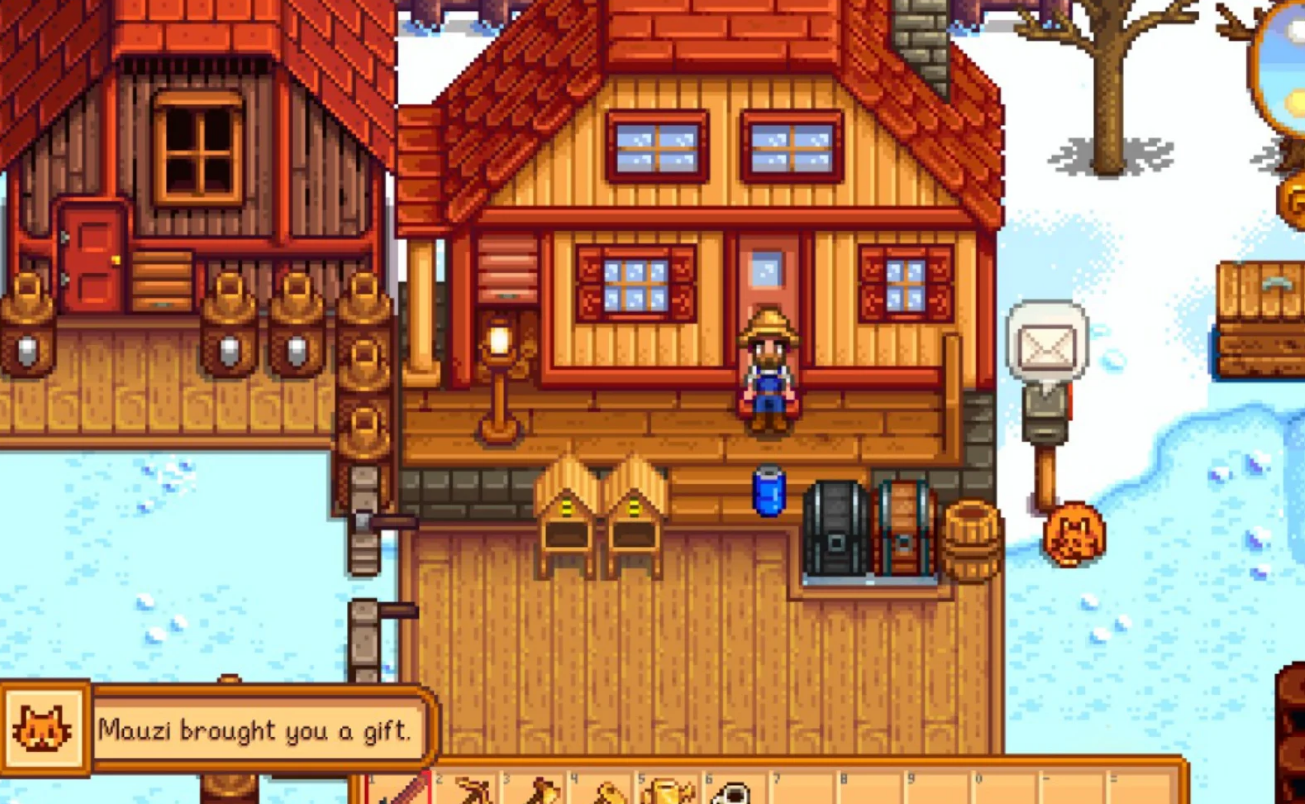Select empty toolbar slot 7

point(804,790)
